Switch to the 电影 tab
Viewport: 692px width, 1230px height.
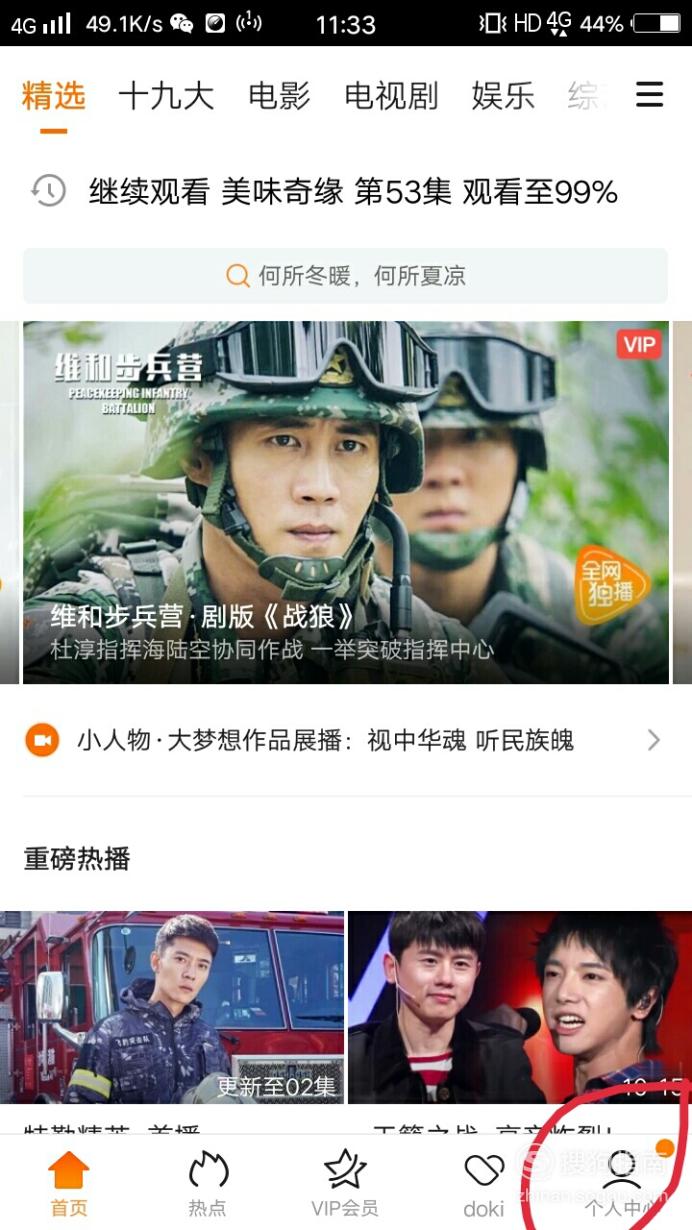[x=279, y=97]
